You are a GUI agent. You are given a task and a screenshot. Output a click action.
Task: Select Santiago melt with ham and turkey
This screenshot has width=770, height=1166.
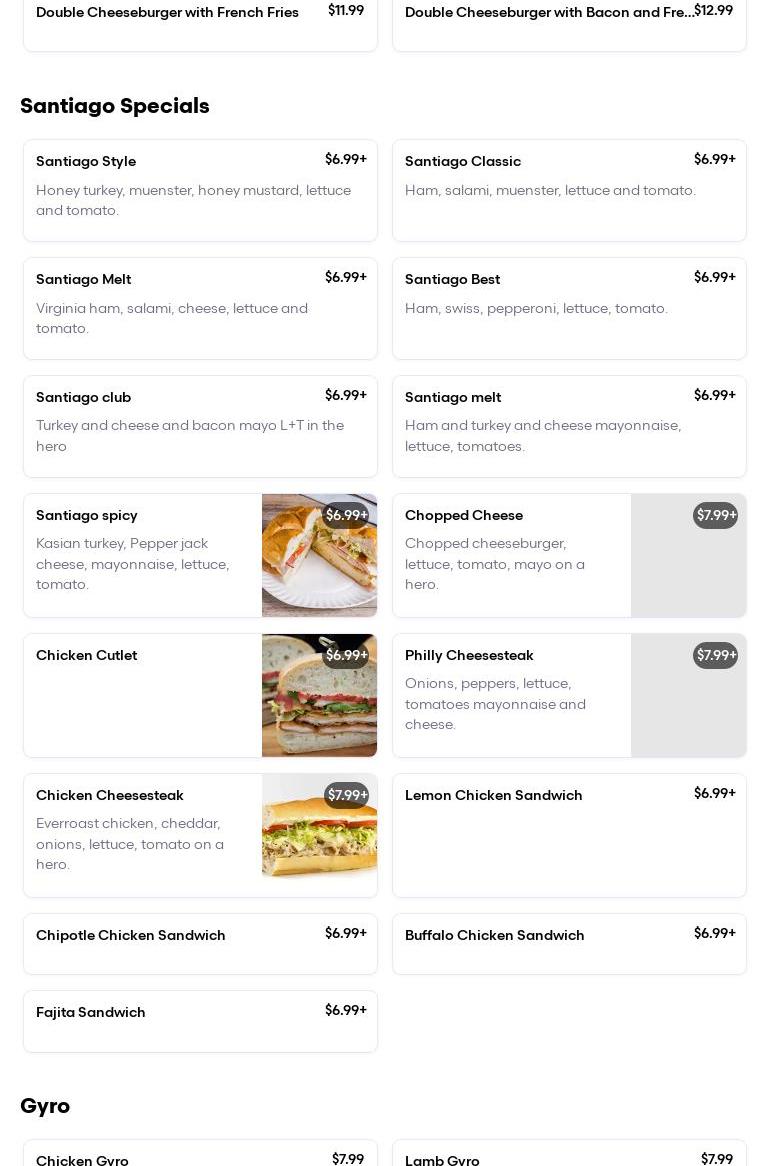coord(568,426)
